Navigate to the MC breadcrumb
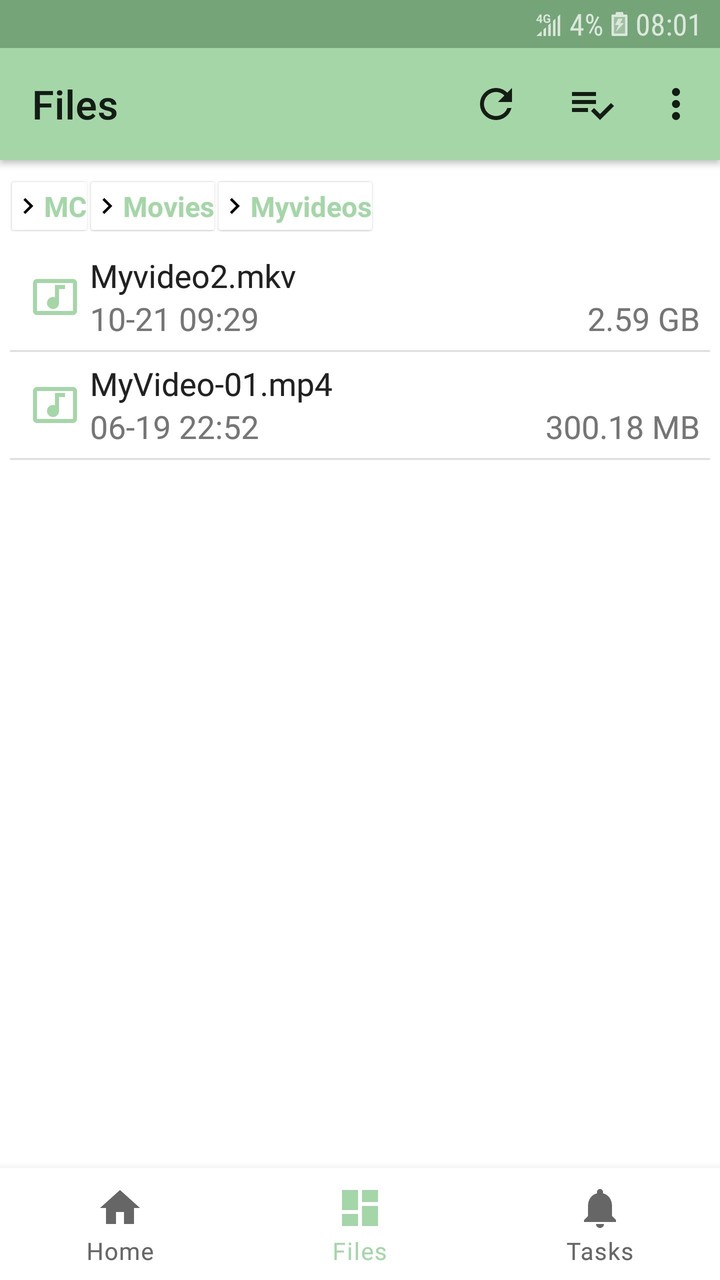Viewport: 720px width, 1280px height. coord(64,206)
